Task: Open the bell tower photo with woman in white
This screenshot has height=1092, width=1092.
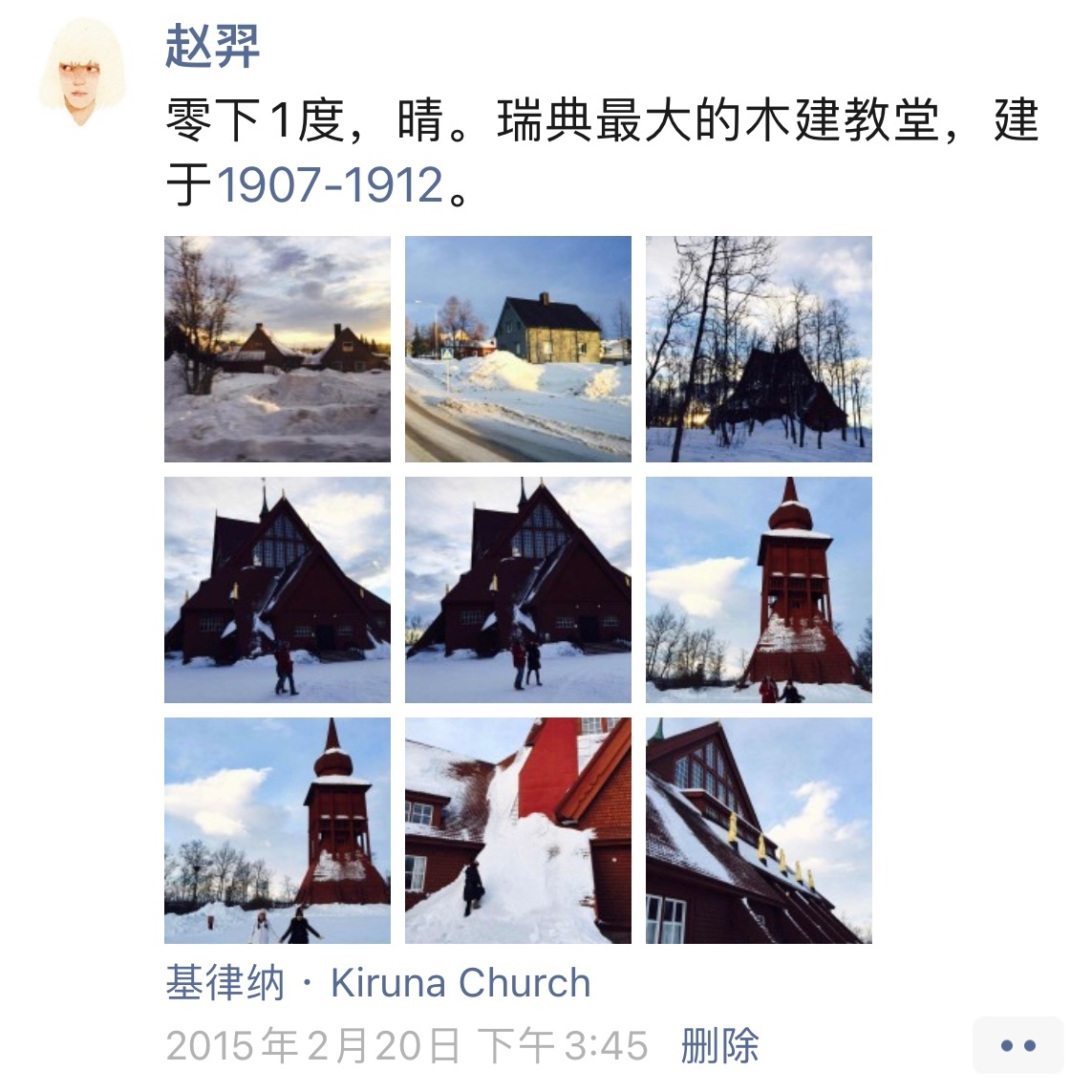Action: [x=277, y=830]
